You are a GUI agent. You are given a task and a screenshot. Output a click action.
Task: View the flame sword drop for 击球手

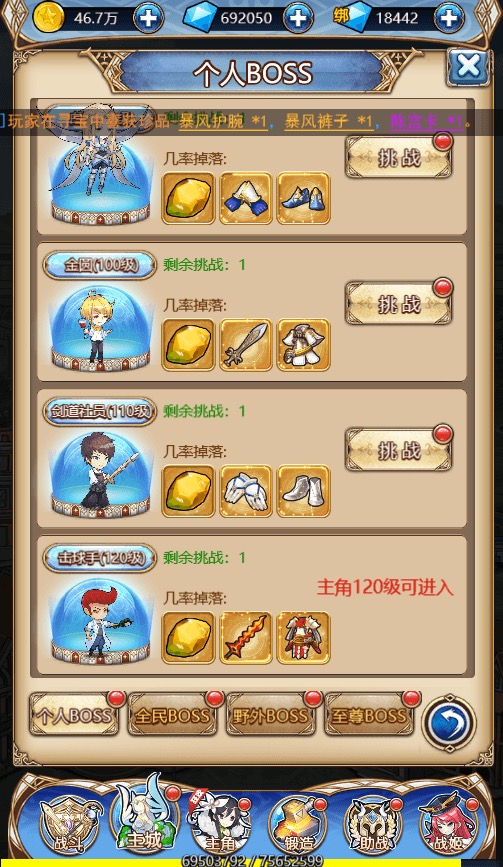[246, 637]
